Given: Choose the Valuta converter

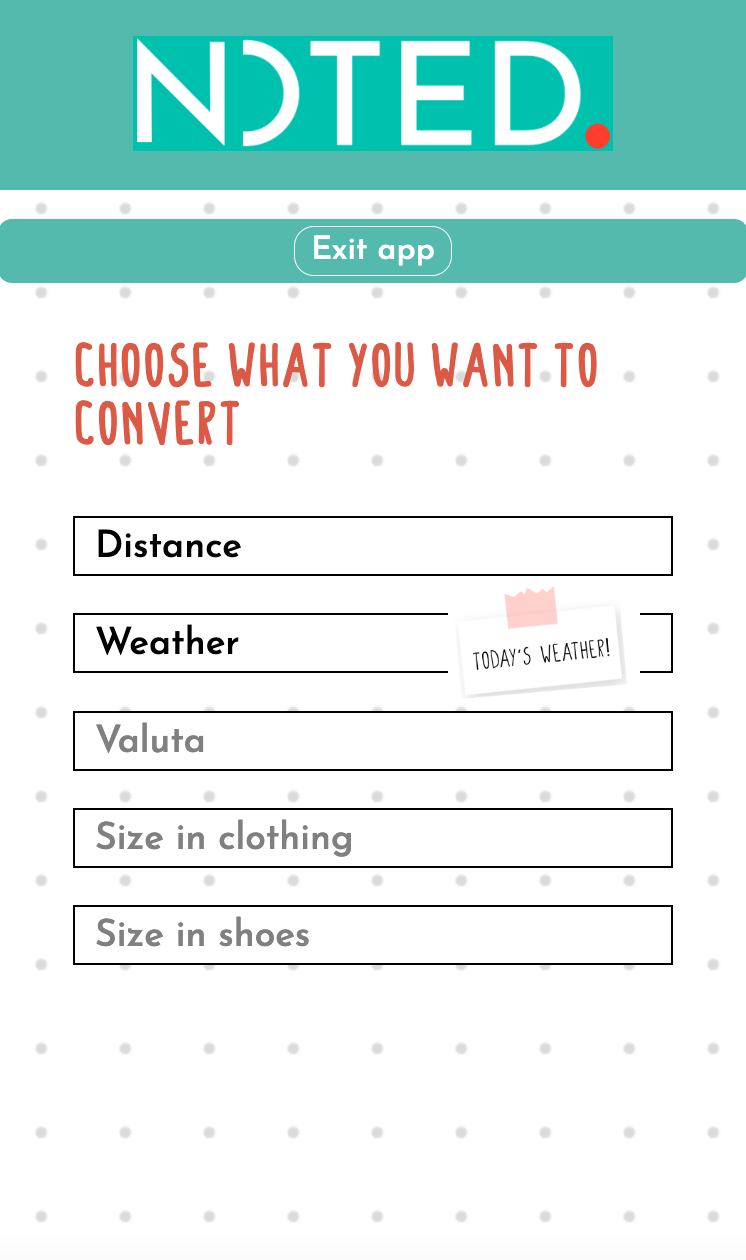Looking at the screenshot, I should [372, 741].
